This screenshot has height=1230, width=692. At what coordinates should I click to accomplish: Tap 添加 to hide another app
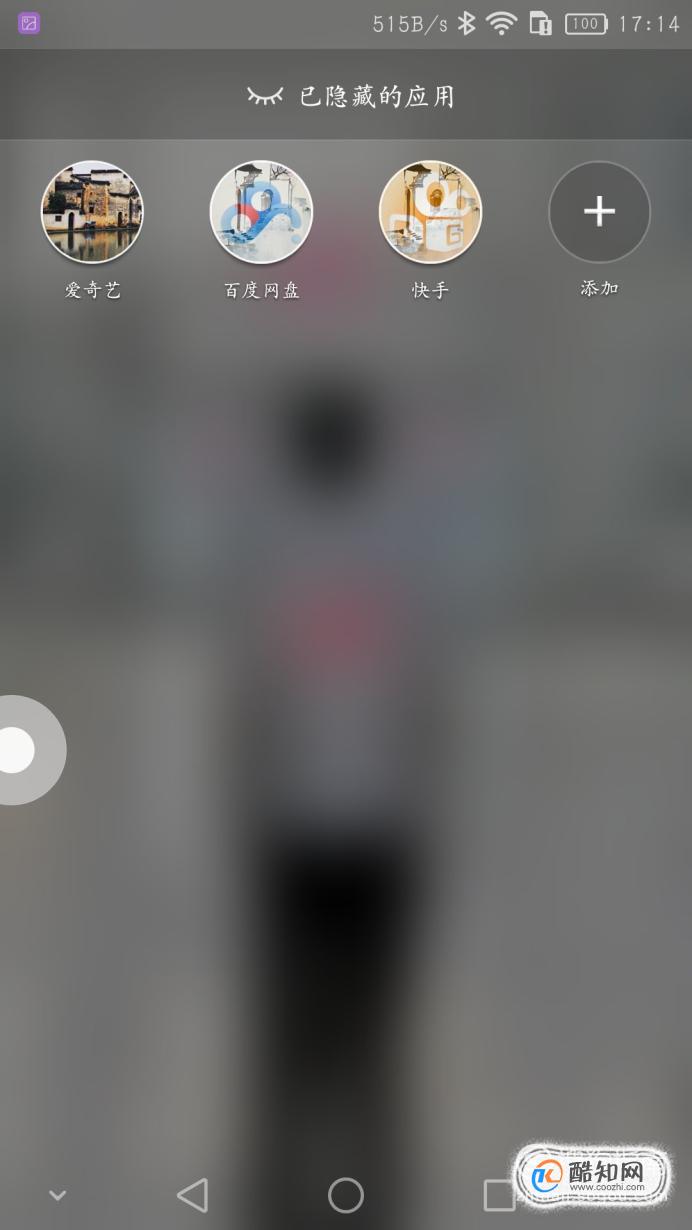[x=599, y=212]
